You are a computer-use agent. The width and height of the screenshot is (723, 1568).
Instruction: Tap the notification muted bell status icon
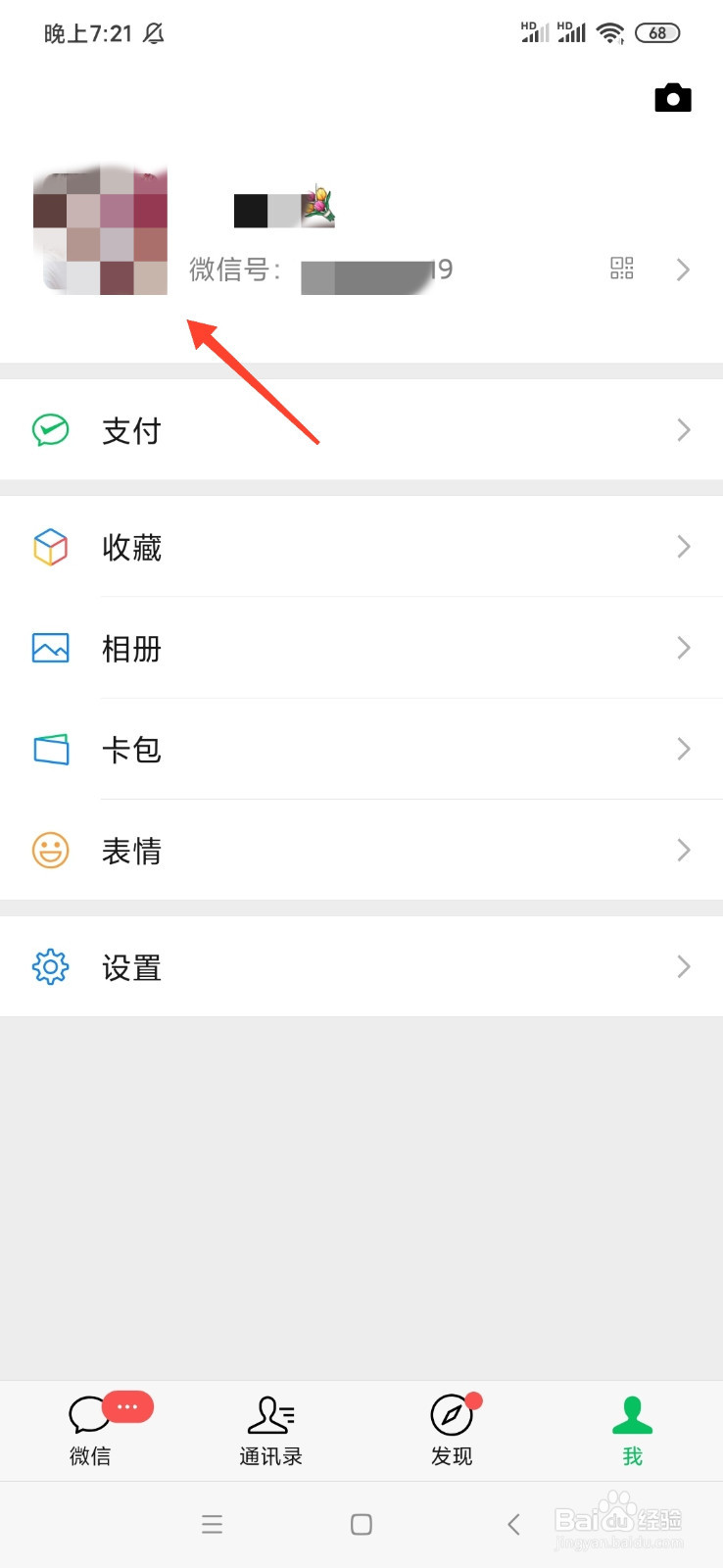tap(153, 32)
